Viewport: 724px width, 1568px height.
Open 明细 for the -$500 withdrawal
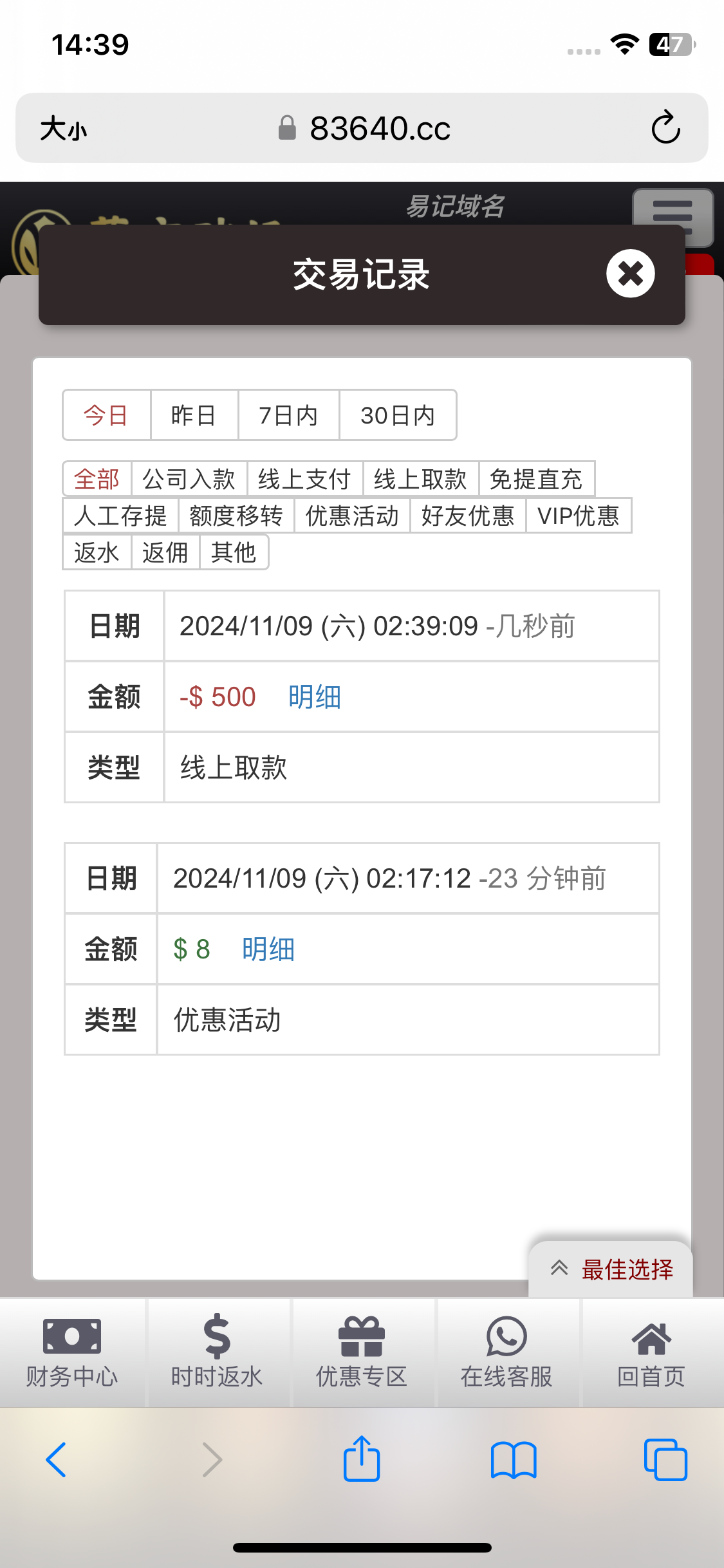click(x=315, y=697)
